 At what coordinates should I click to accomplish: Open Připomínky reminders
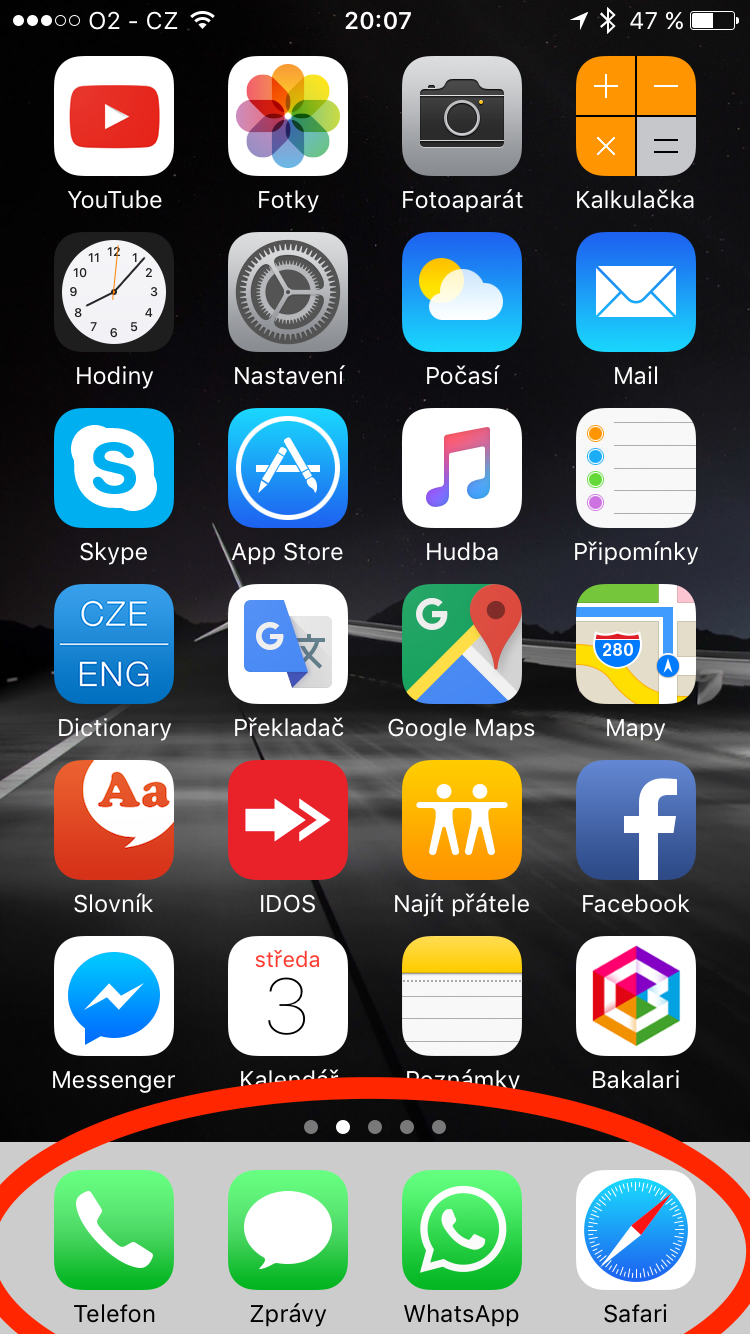tap(635, 468)
